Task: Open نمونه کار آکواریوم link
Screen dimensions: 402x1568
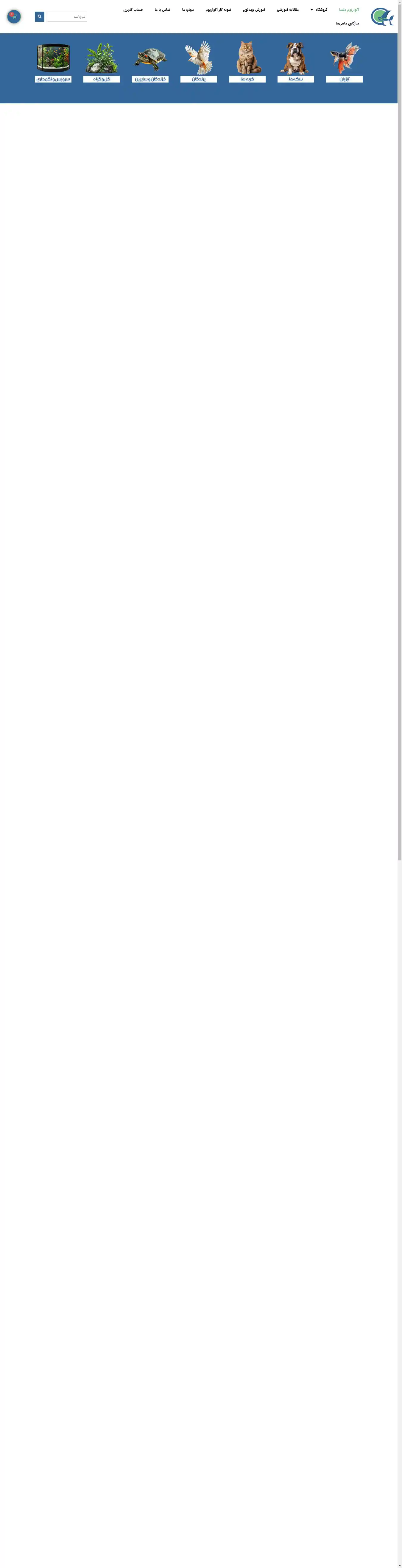Action: 218,10
